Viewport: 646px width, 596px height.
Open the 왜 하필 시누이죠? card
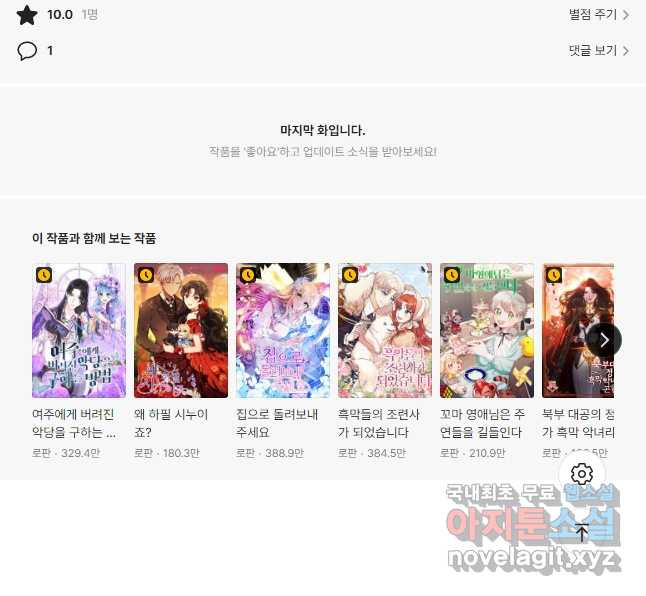[x=181, y=332]
